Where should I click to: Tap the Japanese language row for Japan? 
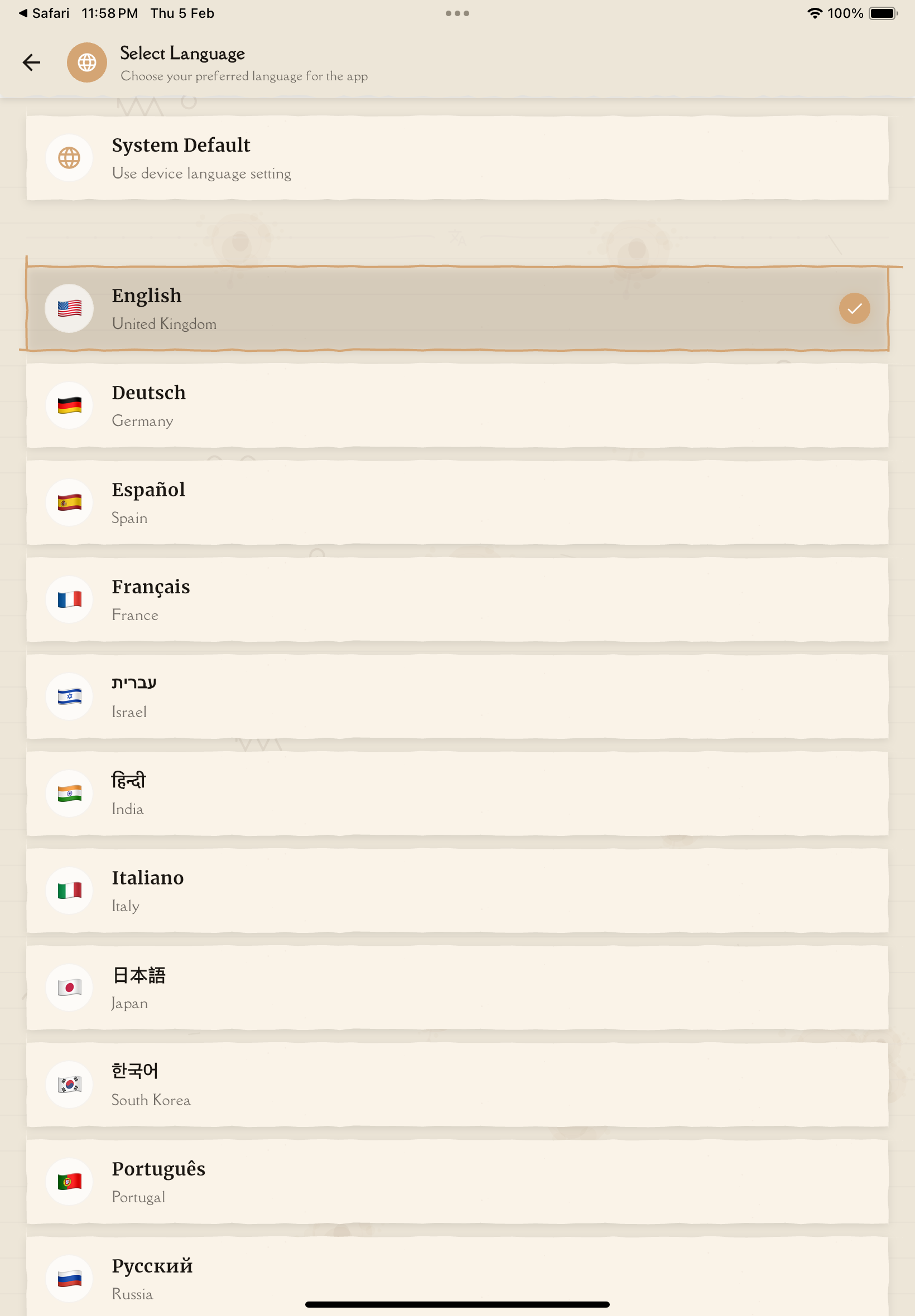point(457,987)
